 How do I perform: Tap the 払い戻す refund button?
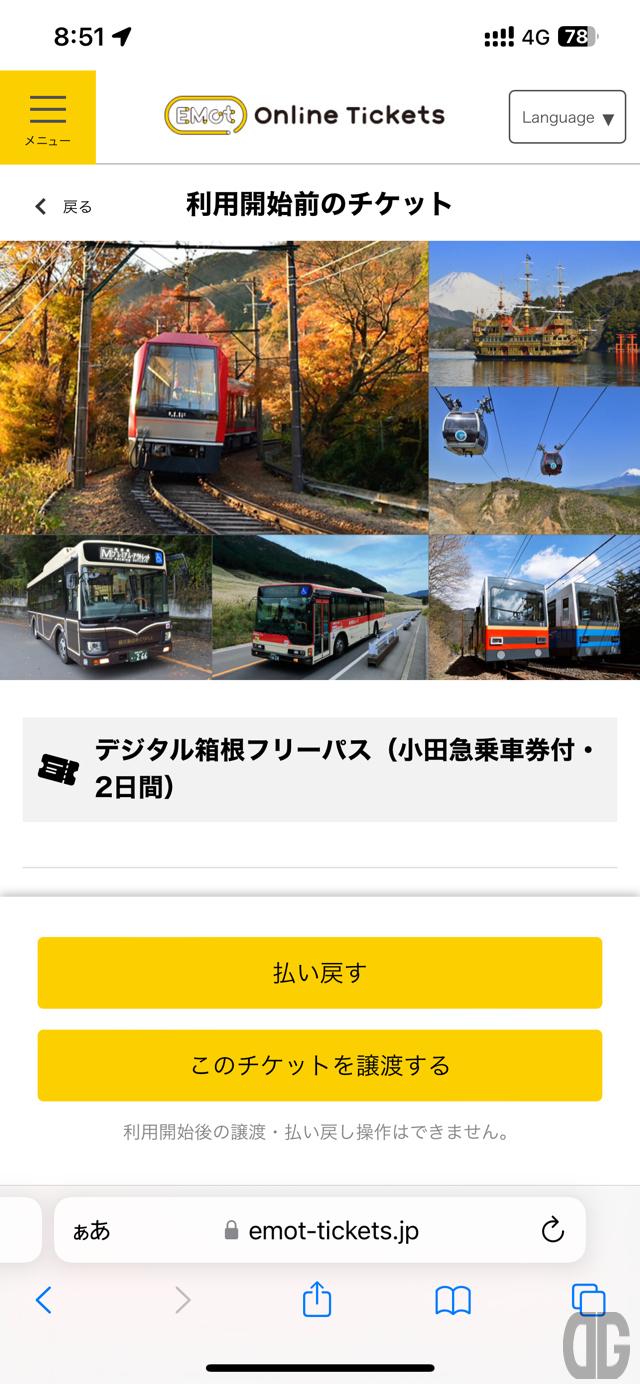point(320,973)
